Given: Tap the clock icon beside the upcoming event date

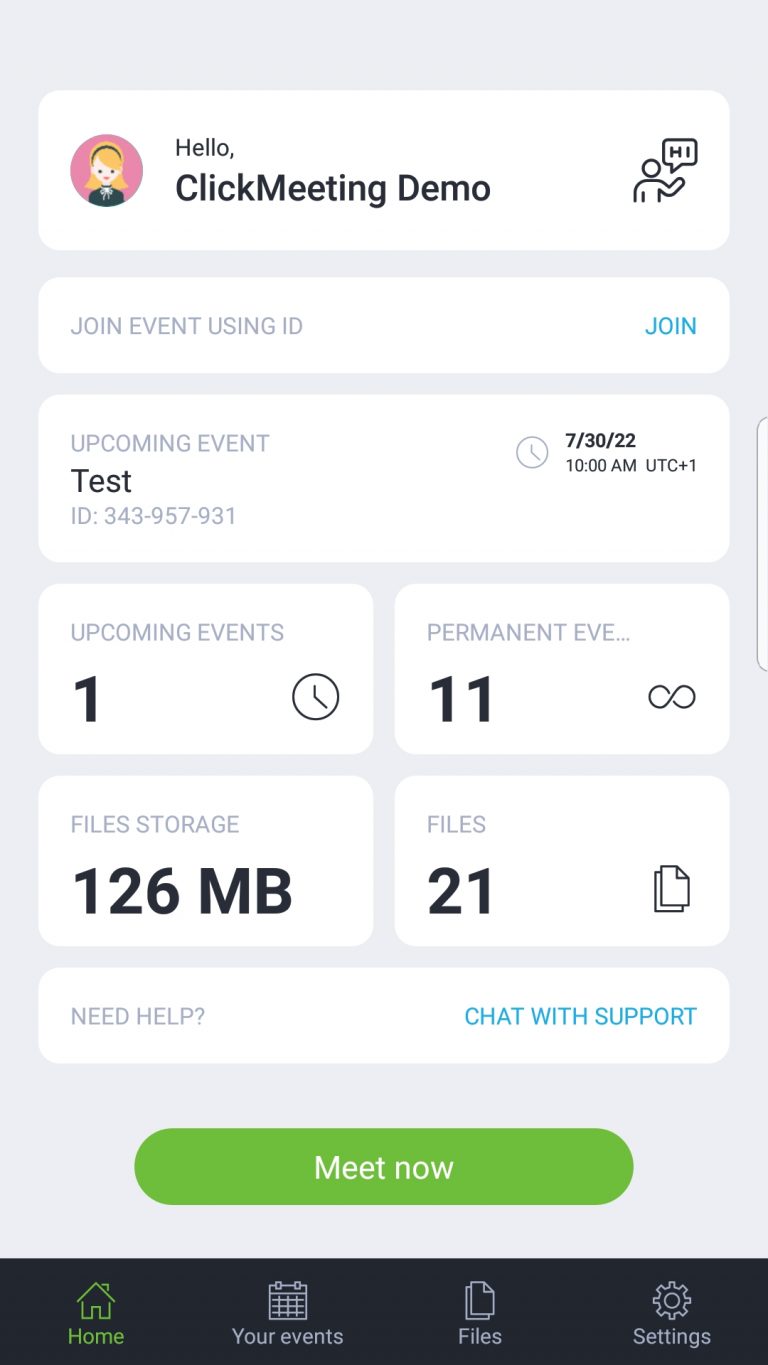Looking at the screenshot, I should (x=532, y=452).
